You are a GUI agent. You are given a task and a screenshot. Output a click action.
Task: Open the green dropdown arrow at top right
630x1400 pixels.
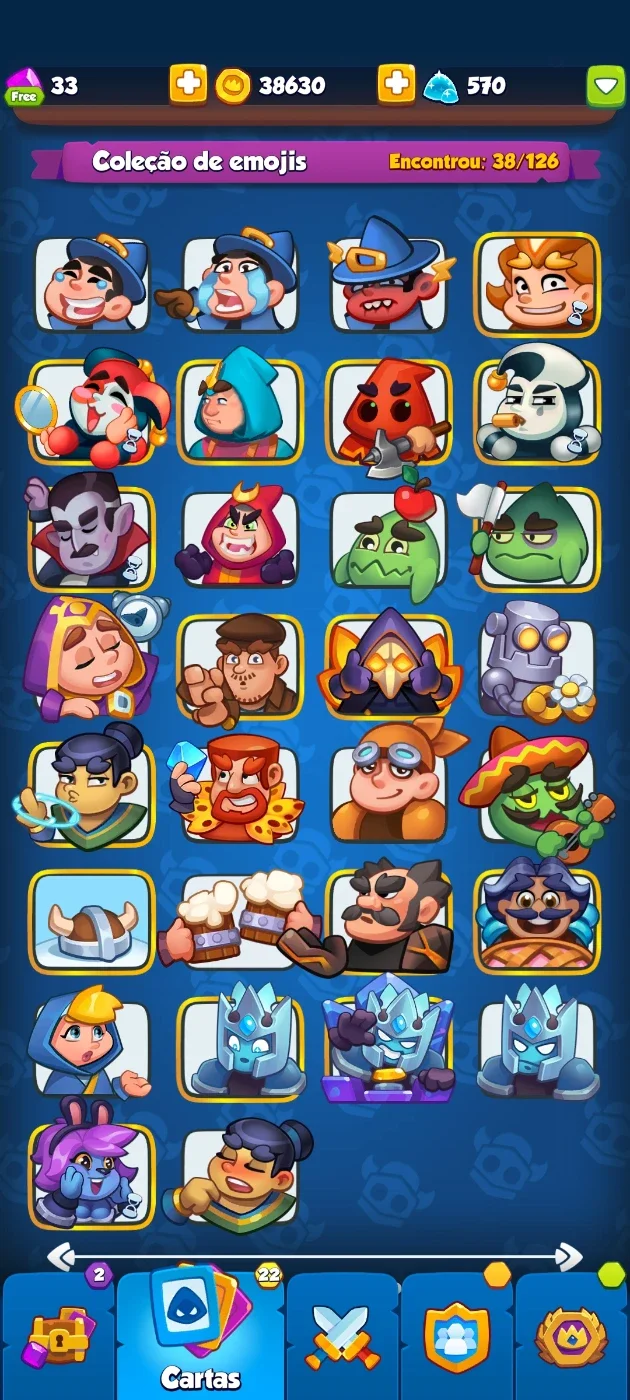pyautogui.click(x=605, y=86)
